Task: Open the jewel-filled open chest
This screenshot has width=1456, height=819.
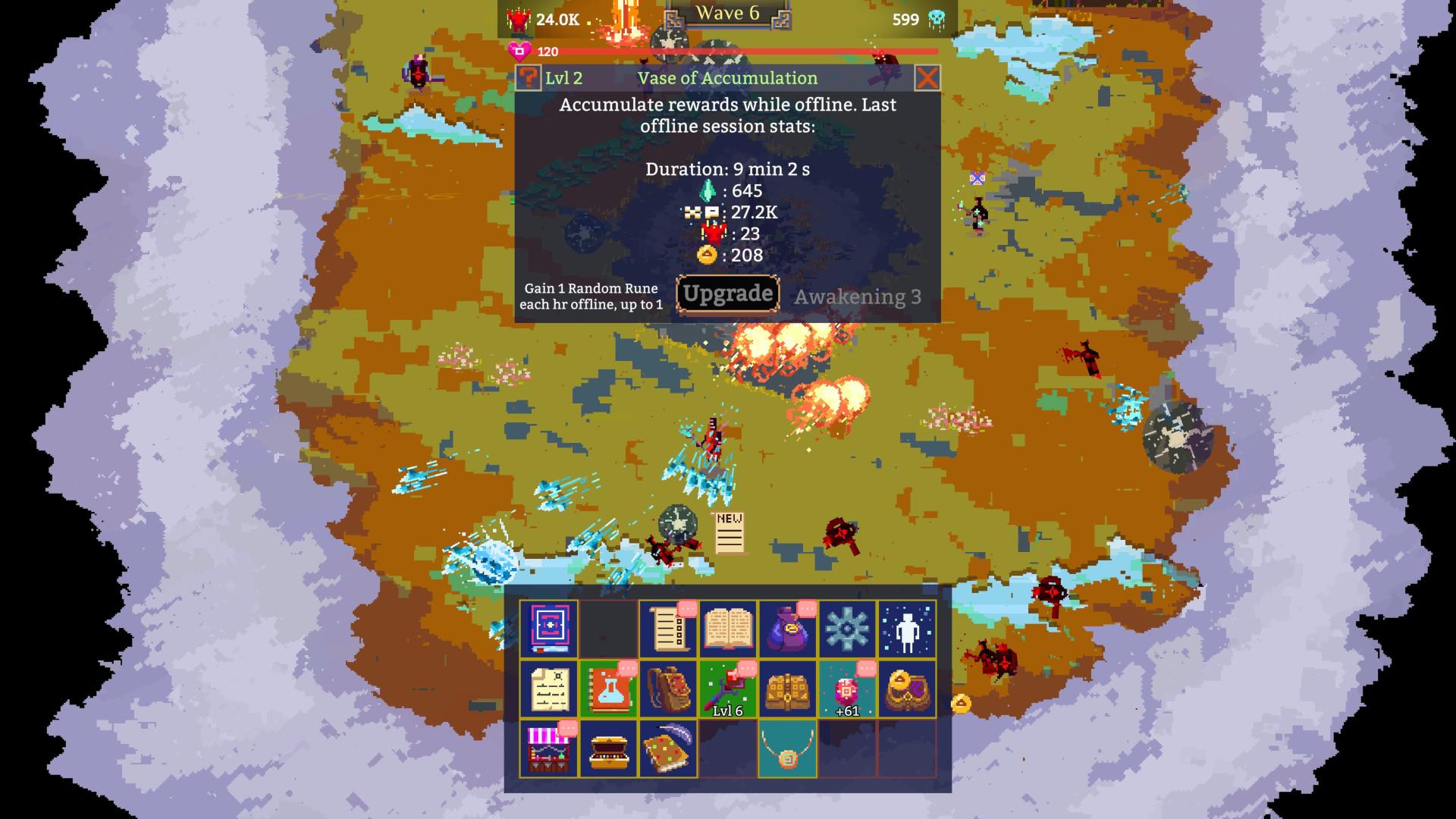Action: point(608,748)
